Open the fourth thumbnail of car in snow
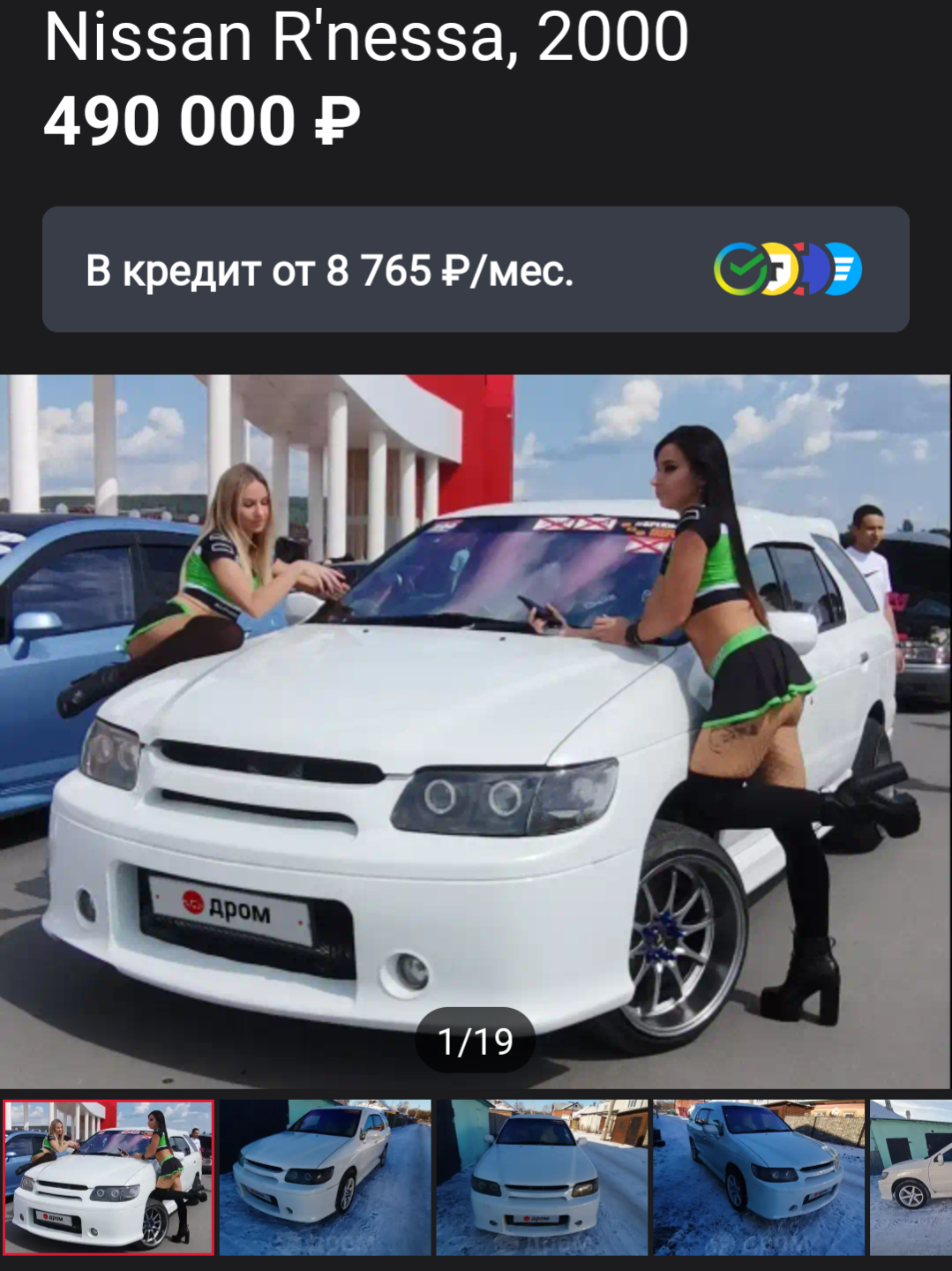The image size is (952, 1271). [758, 1177]
